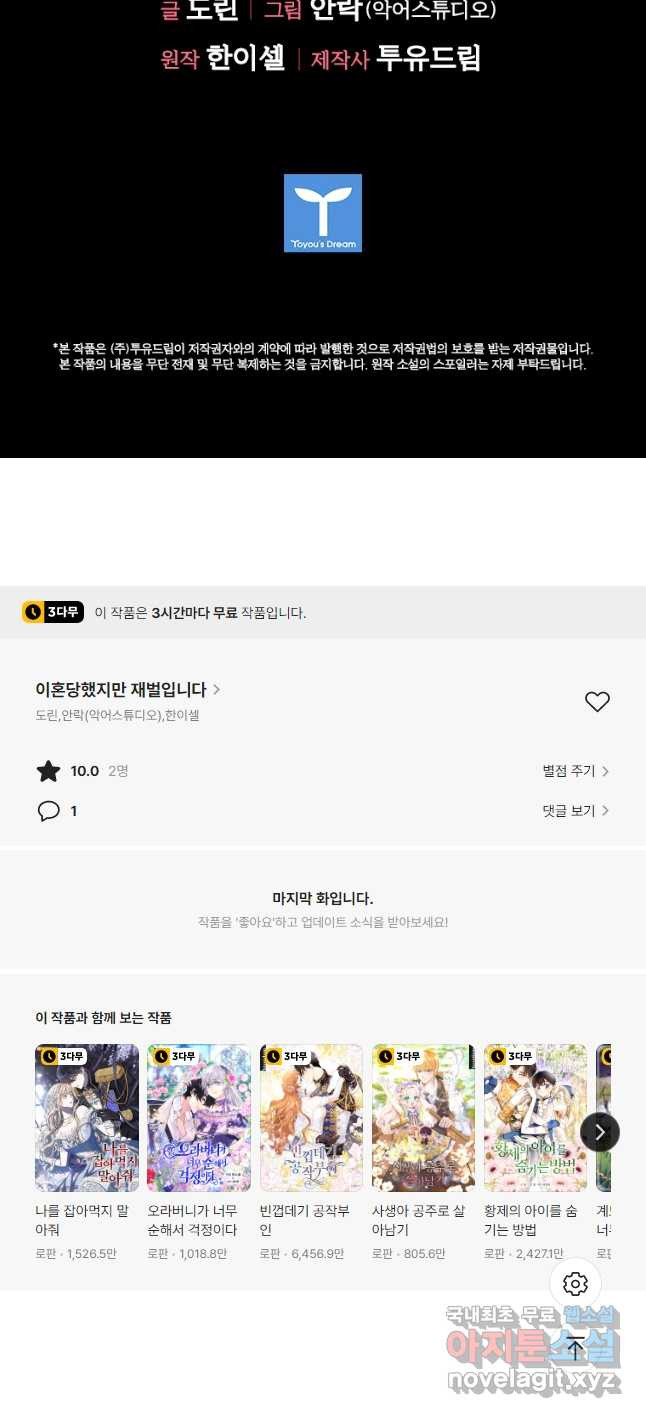The height and width of the screenshot is (1418, 646).
Task: Tap 별점 주기 to rate the work
Action: (x=575, y=771)
